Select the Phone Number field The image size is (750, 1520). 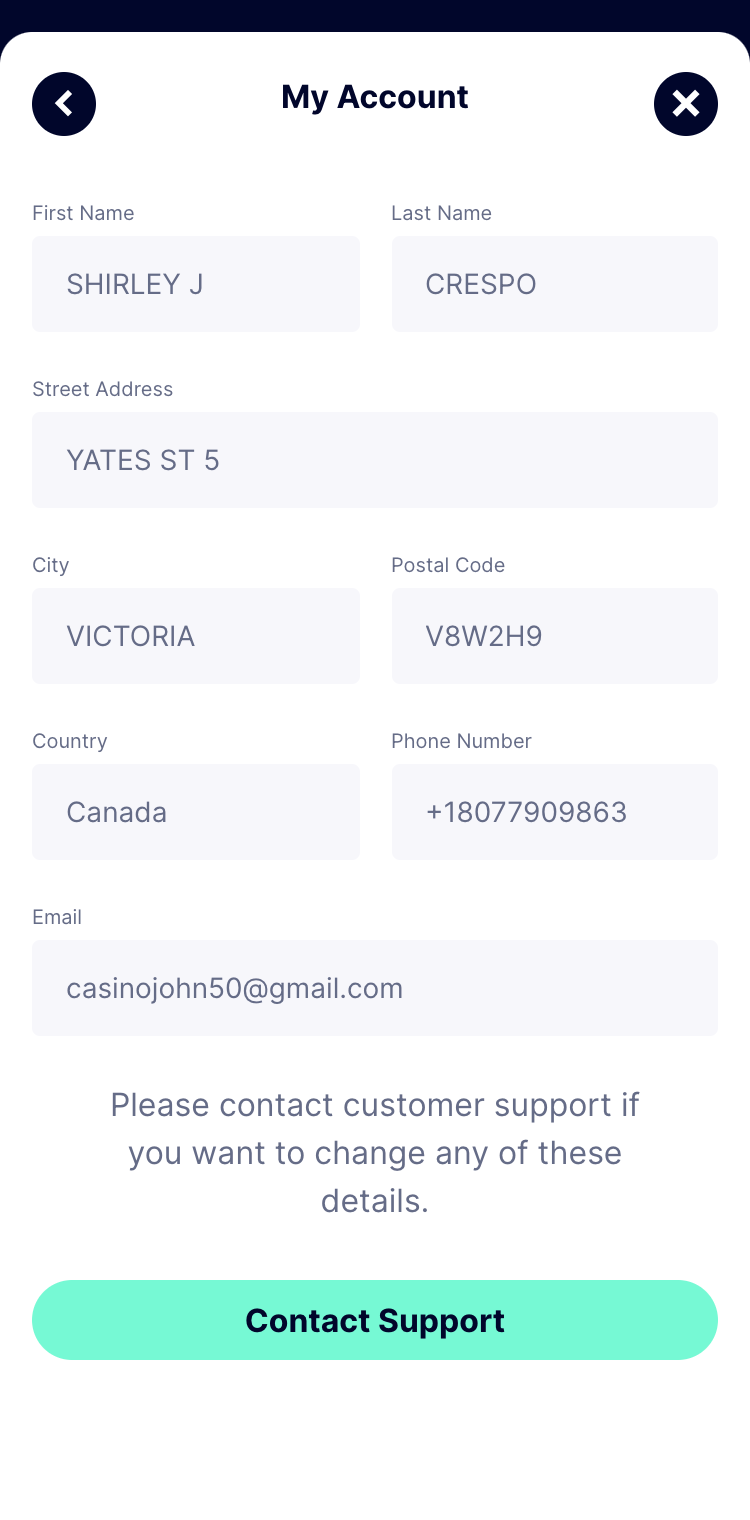(555, 812)
